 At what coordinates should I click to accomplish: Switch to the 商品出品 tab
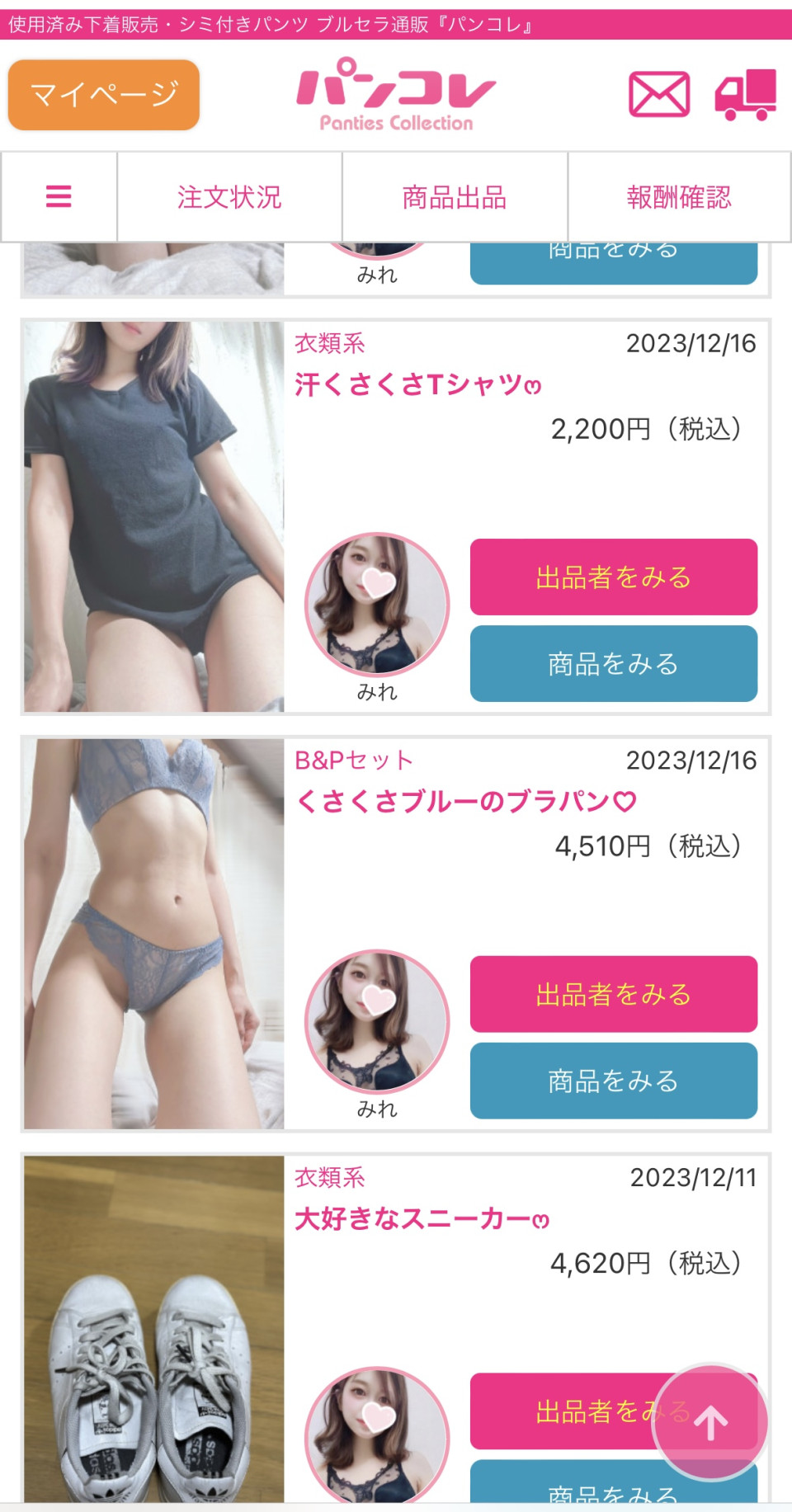(x=455, y=197)
